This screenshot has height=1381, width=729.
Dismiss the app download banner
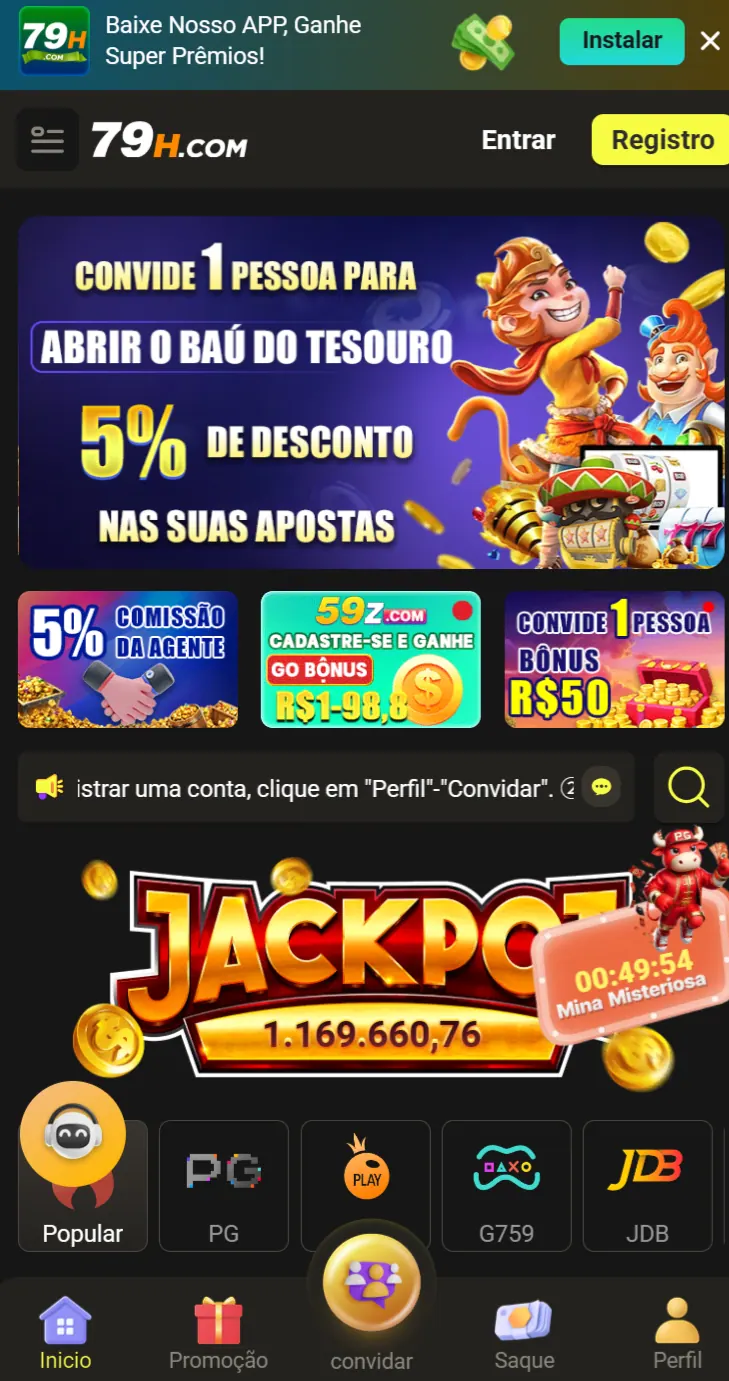tap(710, 41)
